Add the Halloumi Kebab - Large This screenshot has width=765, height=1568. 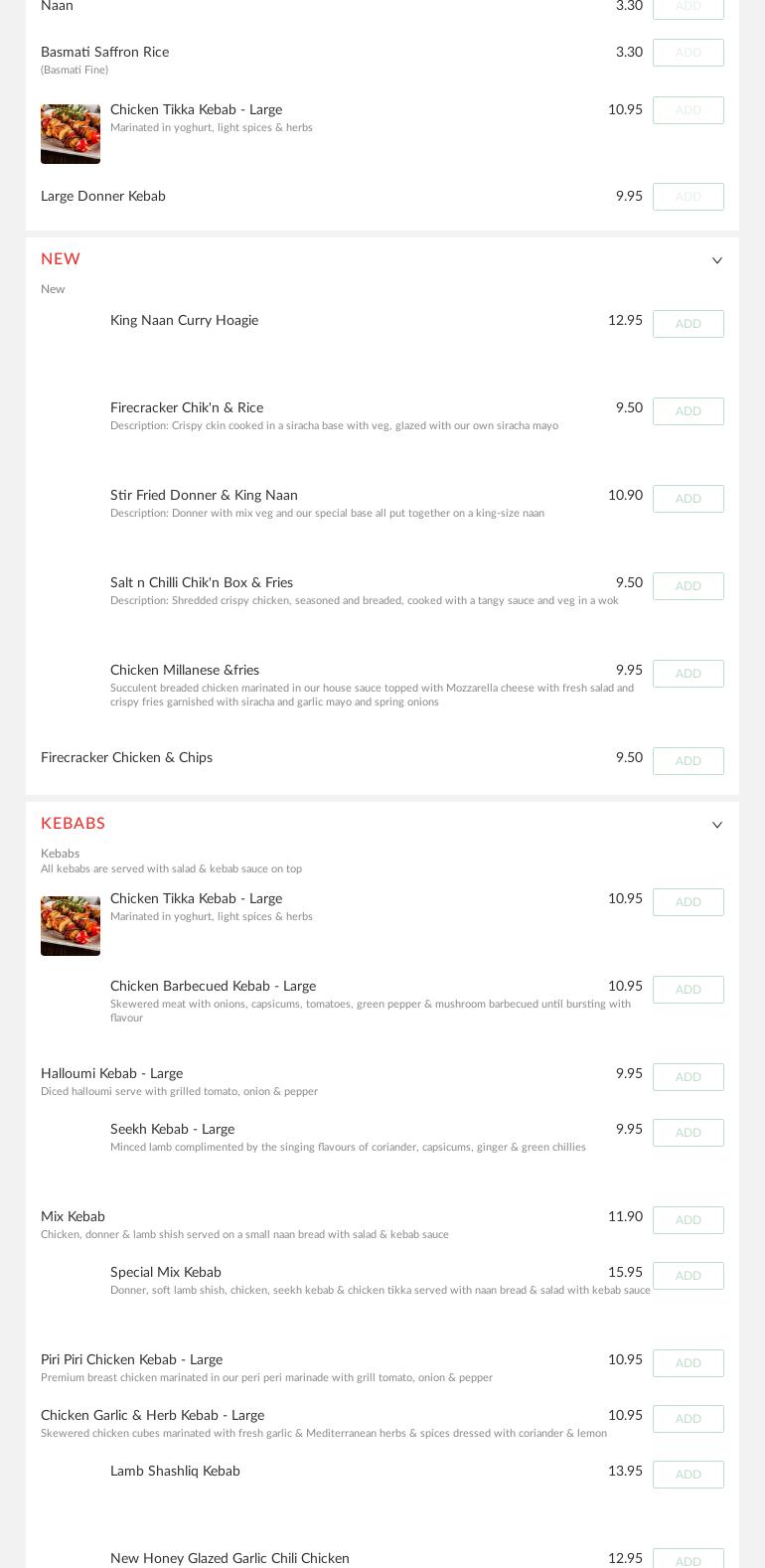[x=688, y=1077]
